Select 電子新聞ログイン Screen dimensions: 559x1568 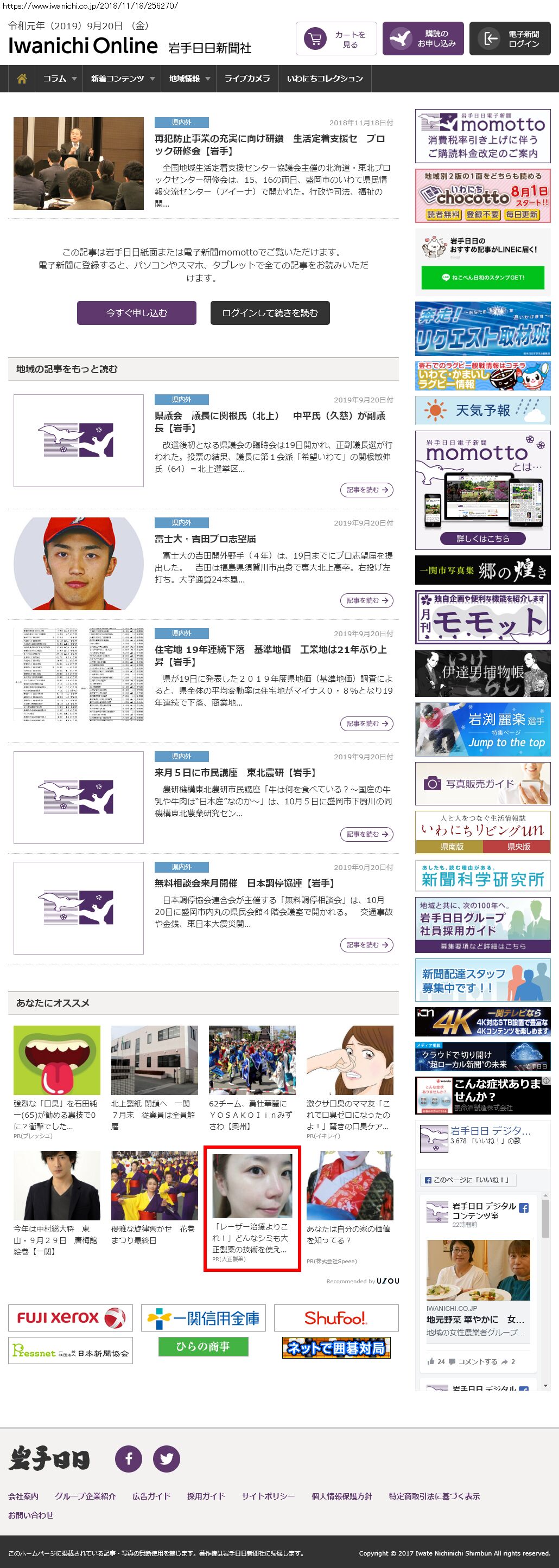coord(510,39)
